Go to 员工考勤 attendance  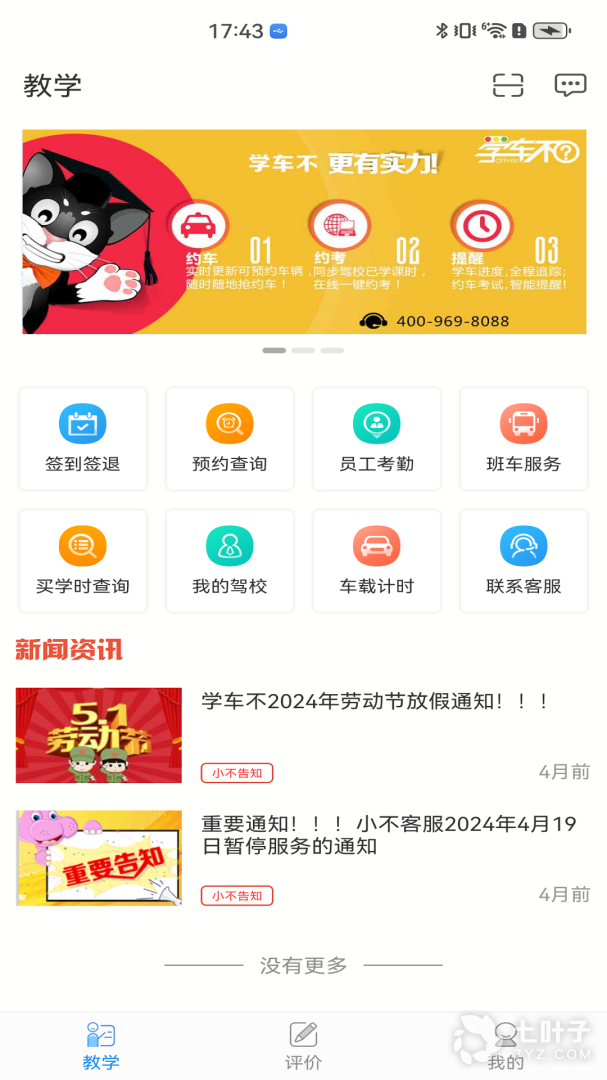tap(377, 439)
